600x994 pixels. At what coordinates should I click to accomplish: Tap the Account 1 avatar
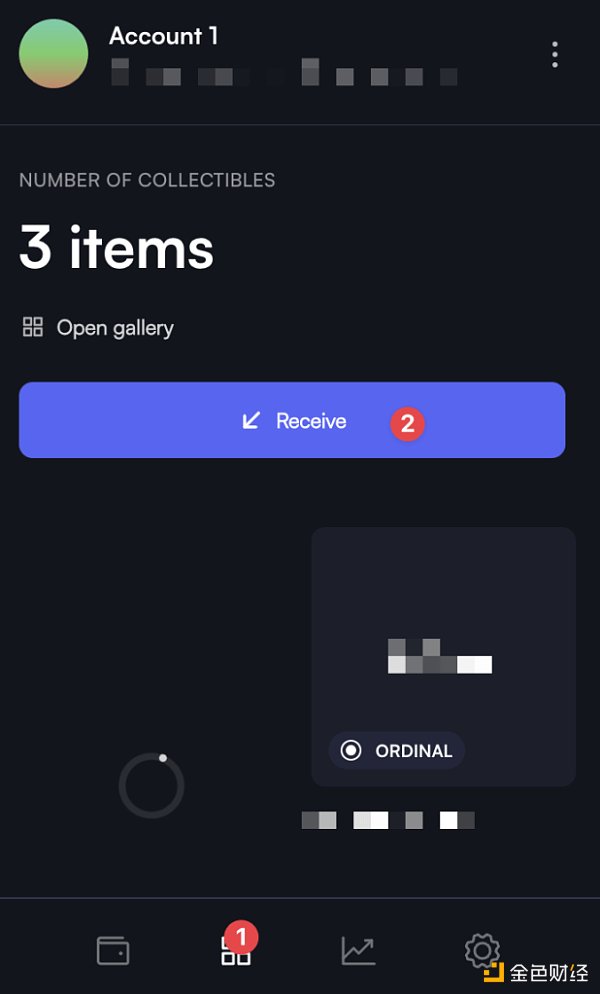53,54
